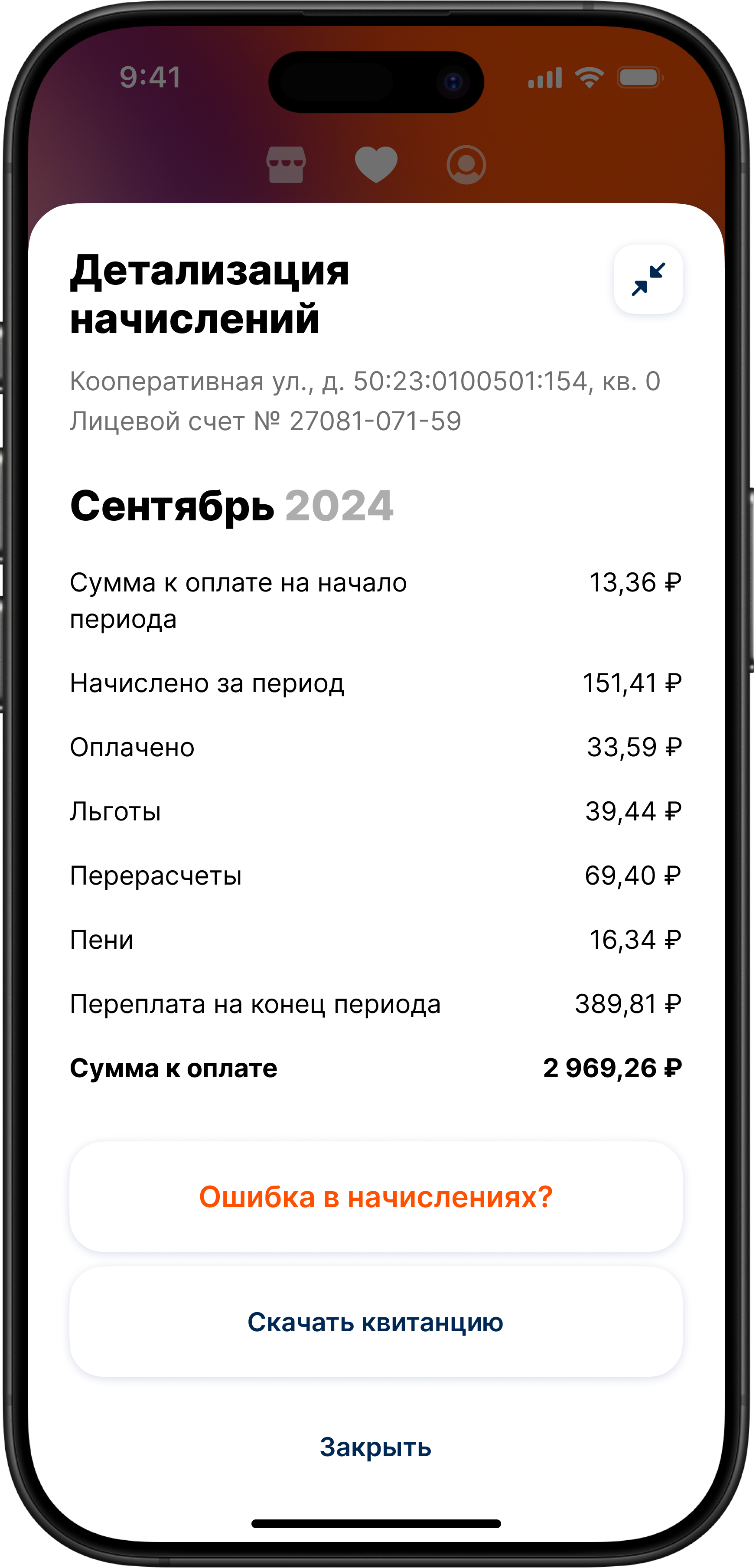This screenshot has width=756, height=1568.
Task: Close the sheet via «Закрыть»
Action: (x=375, y=1447)
